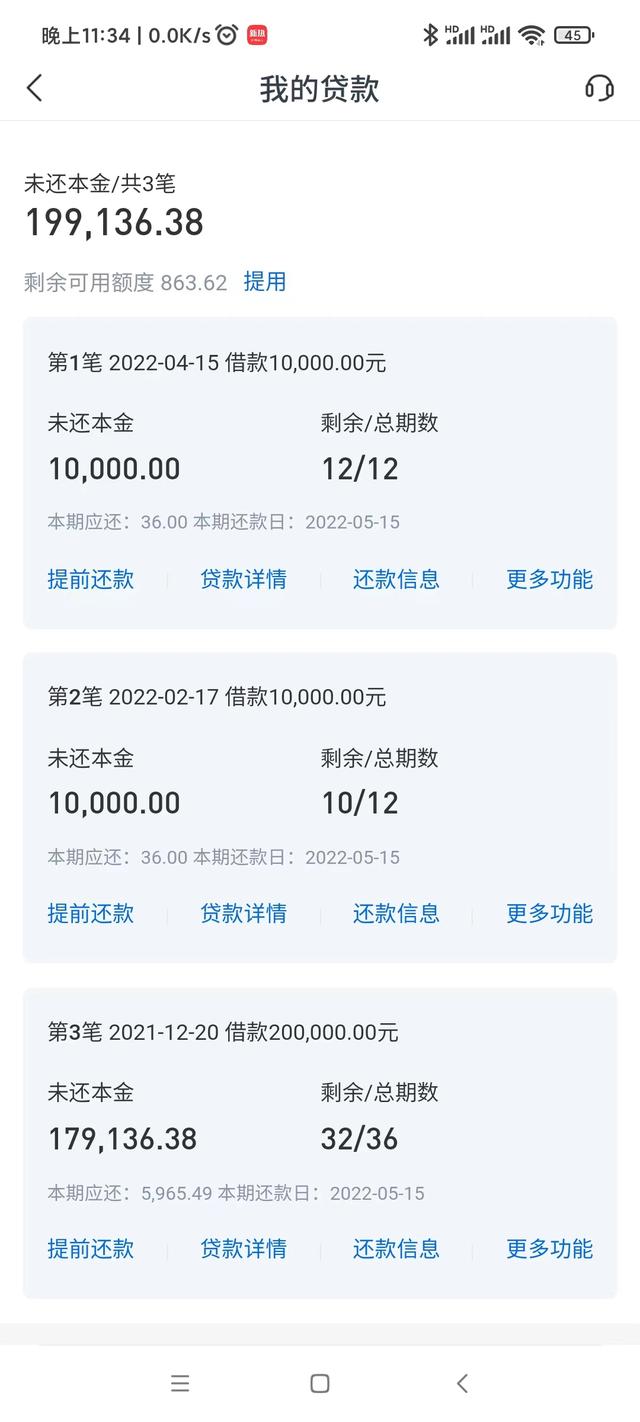
Task: Open 更多功能 for the 2022-02-17 loan
Action: click(x=549, y=913)
